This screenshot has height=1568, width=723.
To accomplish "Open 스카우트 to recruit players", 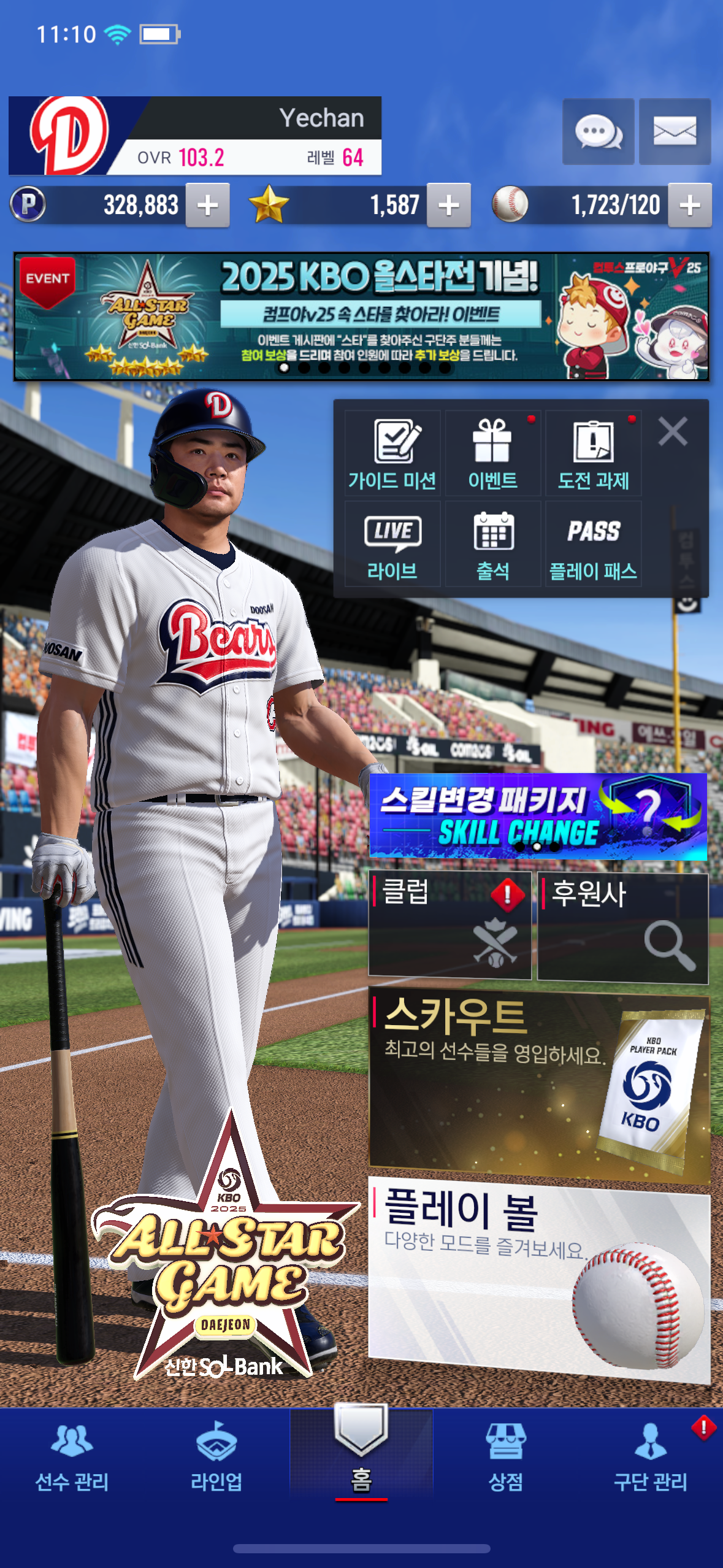I will tap(539, 1085).
